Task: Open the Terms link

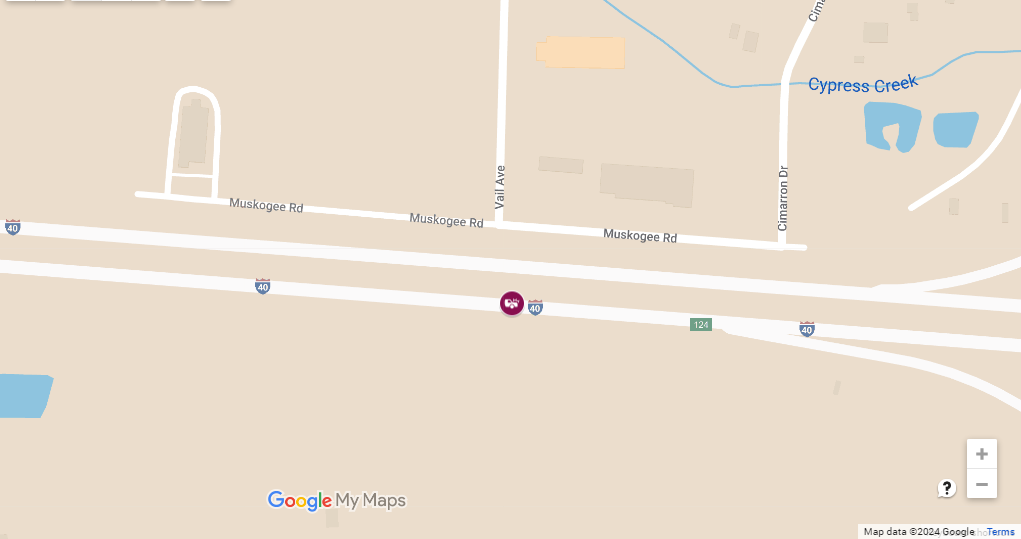Action: 1001,532
